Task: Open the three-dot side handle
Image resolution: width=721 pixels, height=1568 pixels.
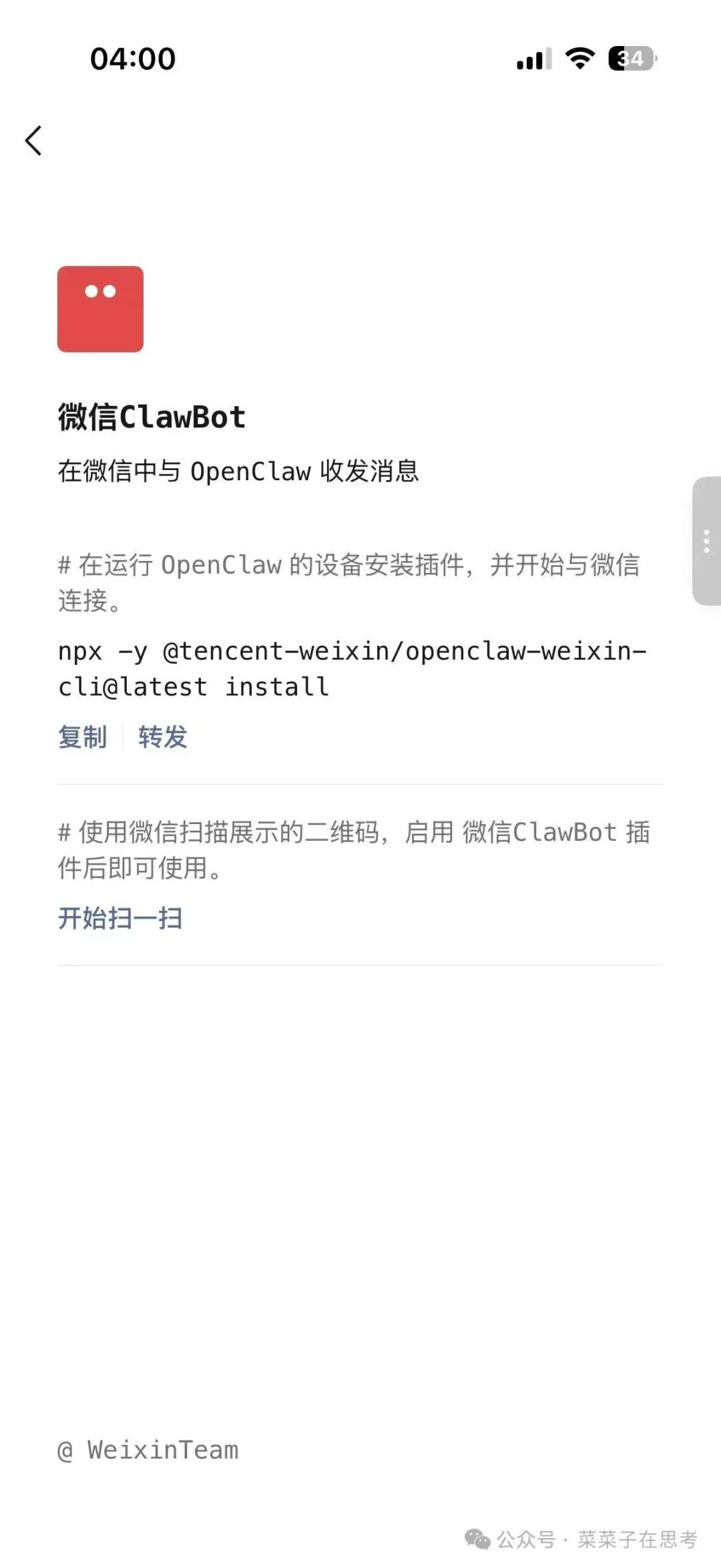Action: coord(706,541)
